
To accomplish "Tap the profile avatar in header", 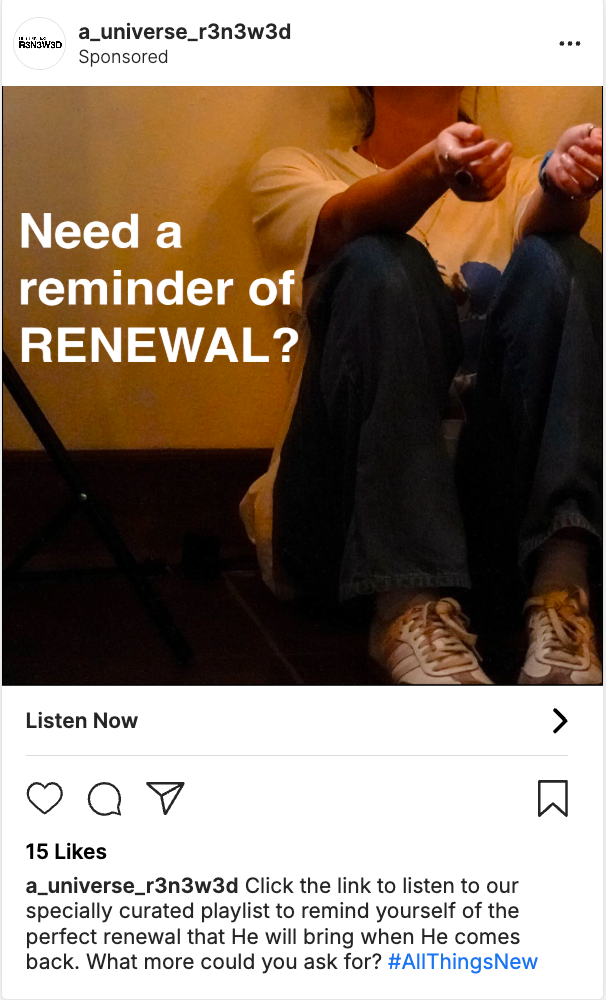I will 40,44.
